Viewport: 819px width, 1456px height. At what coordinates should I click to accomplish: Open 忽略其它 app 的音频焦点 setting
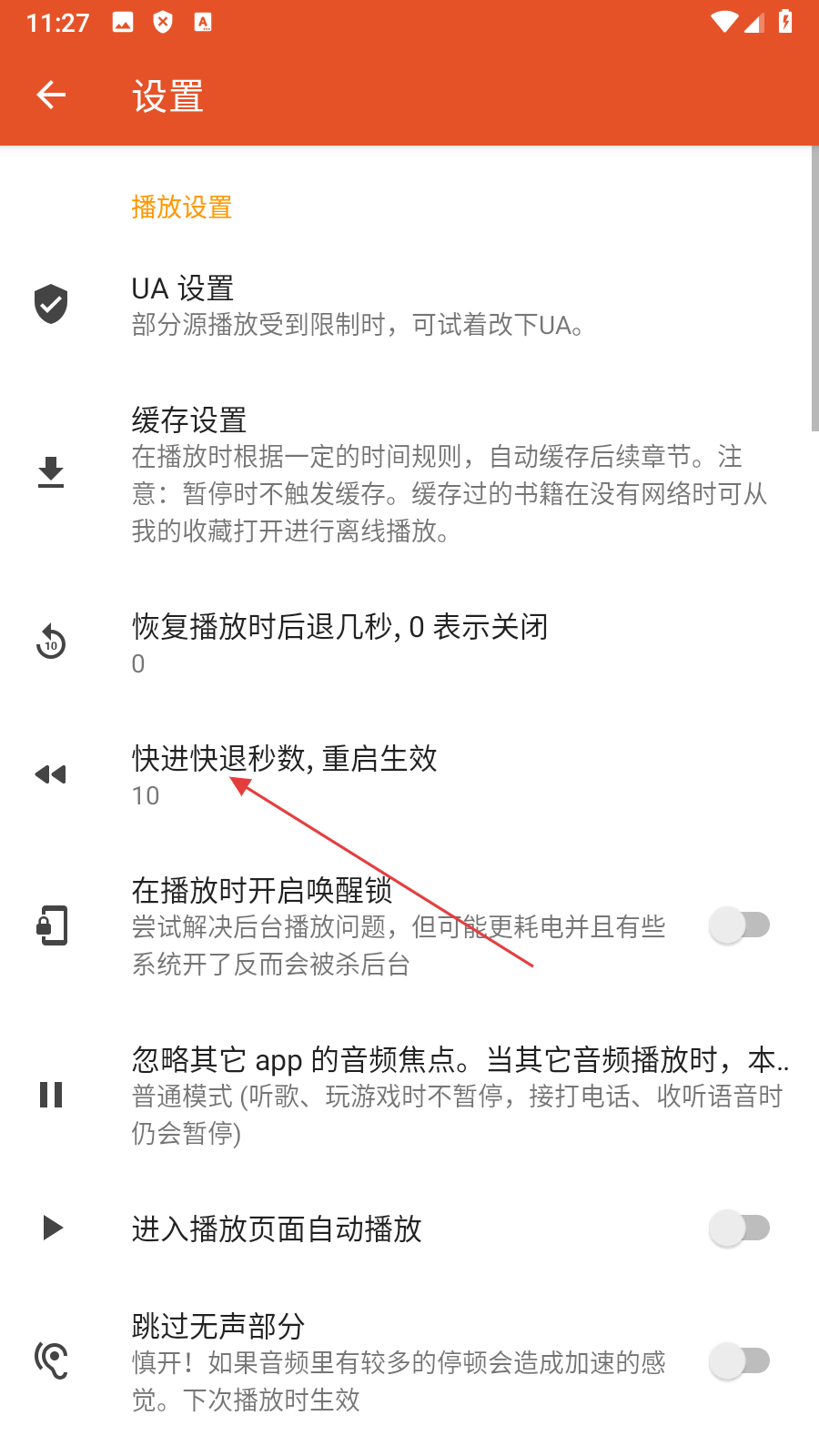coord(409,1095)
